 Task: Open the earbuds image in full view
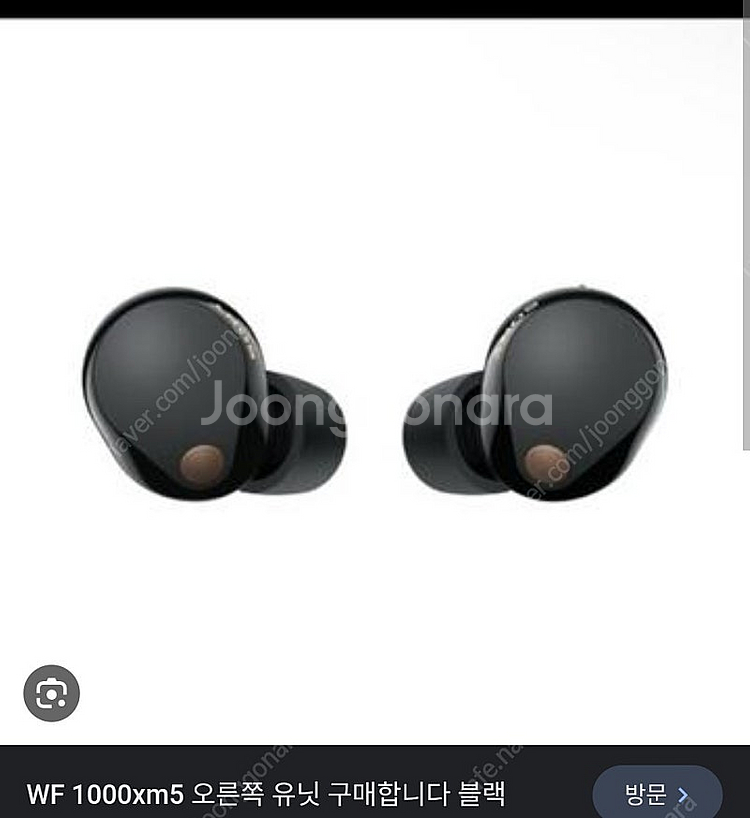coord(375,400)
